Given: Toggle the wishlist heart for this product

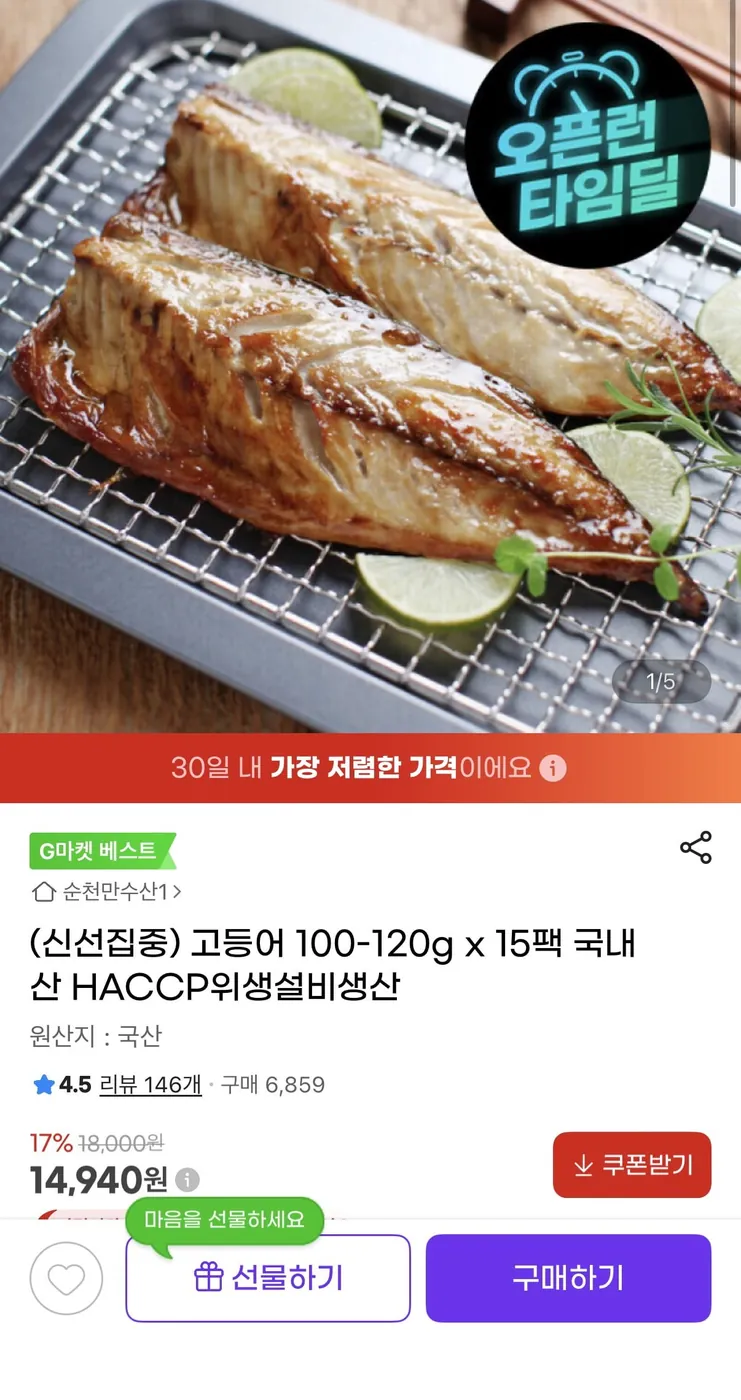Looking at the screenshot, I should (x=67, y=1278).
